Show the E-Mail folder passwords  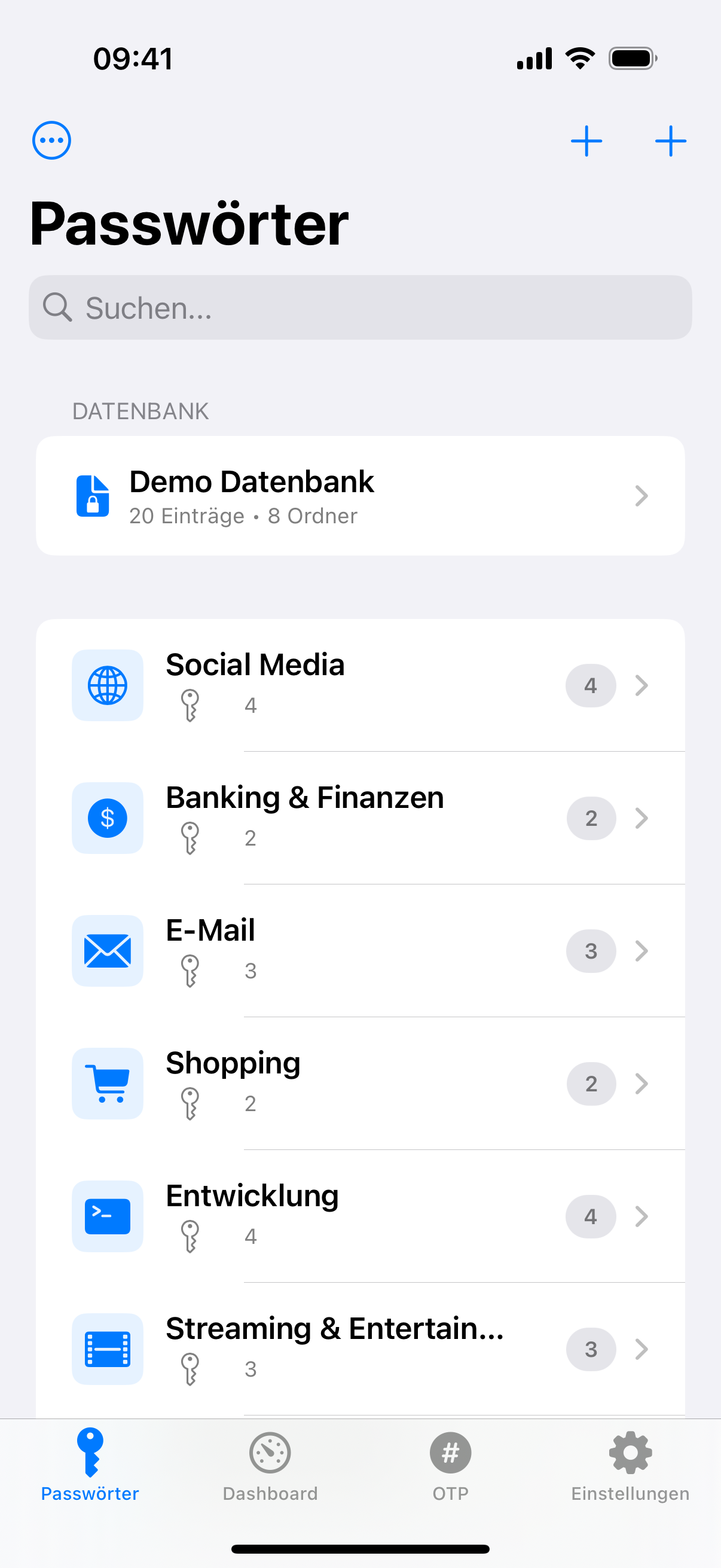[360, 951]
